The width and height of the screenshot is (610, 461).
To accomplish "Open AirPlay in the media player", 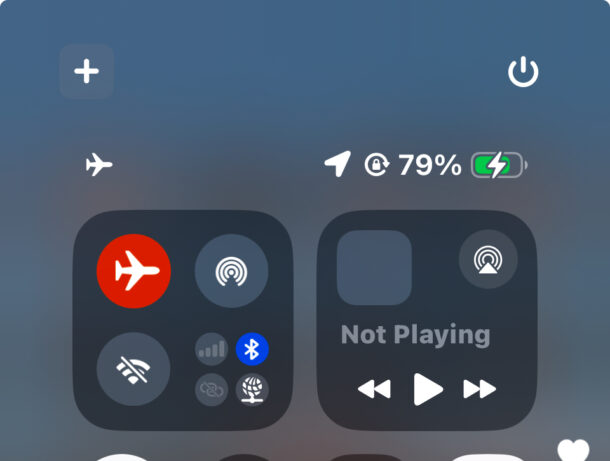I will [488, 260].
